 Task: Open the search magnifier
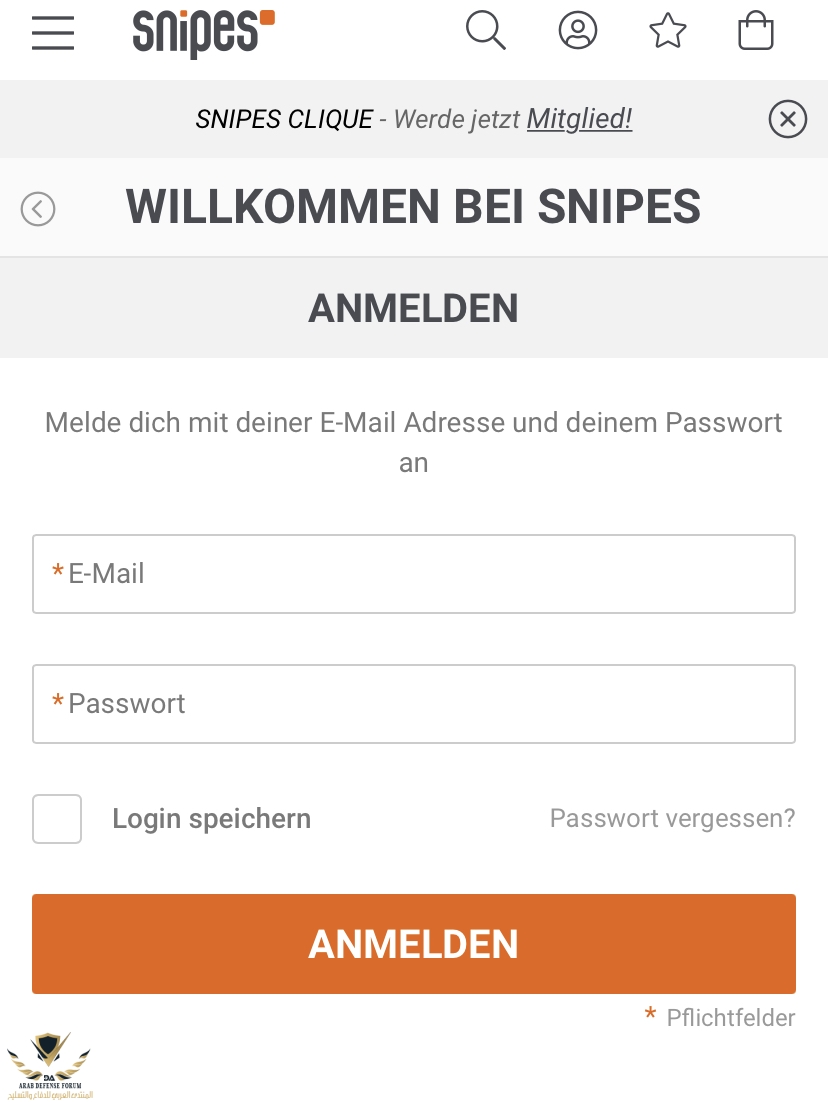click(486, 31)
